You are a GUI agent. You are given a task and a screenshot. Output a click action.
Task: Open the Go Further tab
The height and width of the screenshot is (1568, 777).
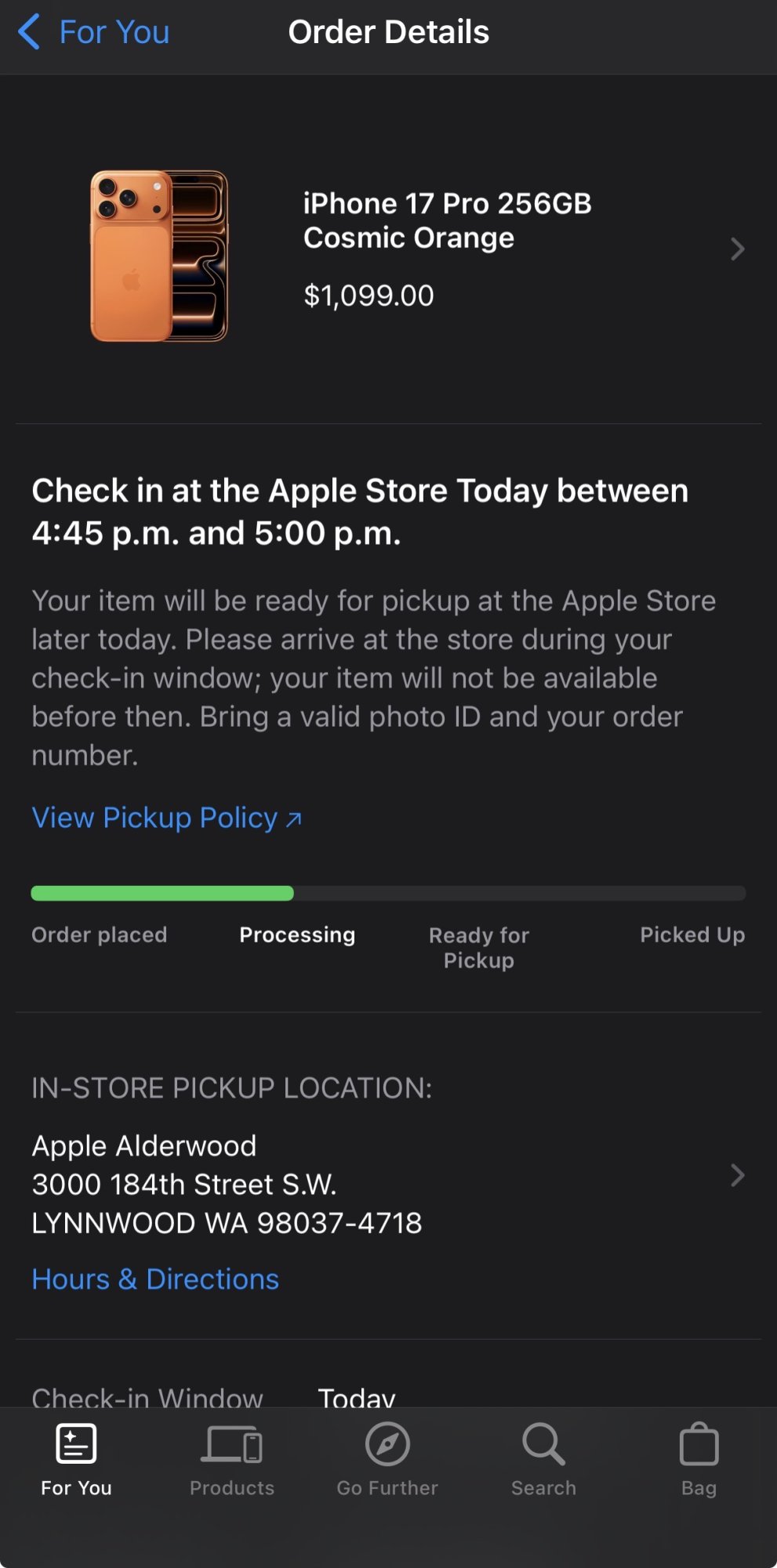tap(387, 1459)
